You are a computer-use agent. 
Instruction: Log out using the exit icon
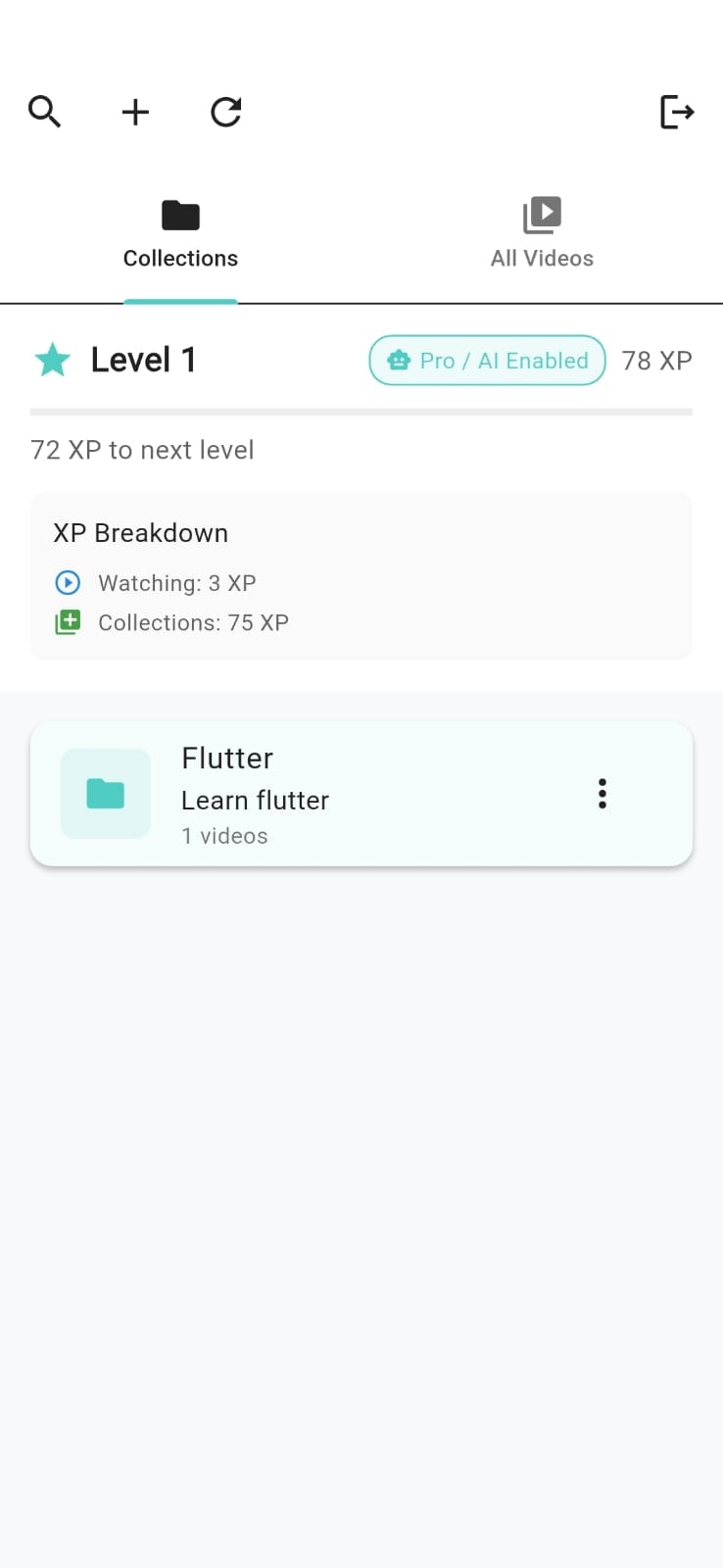click(677, 112)
